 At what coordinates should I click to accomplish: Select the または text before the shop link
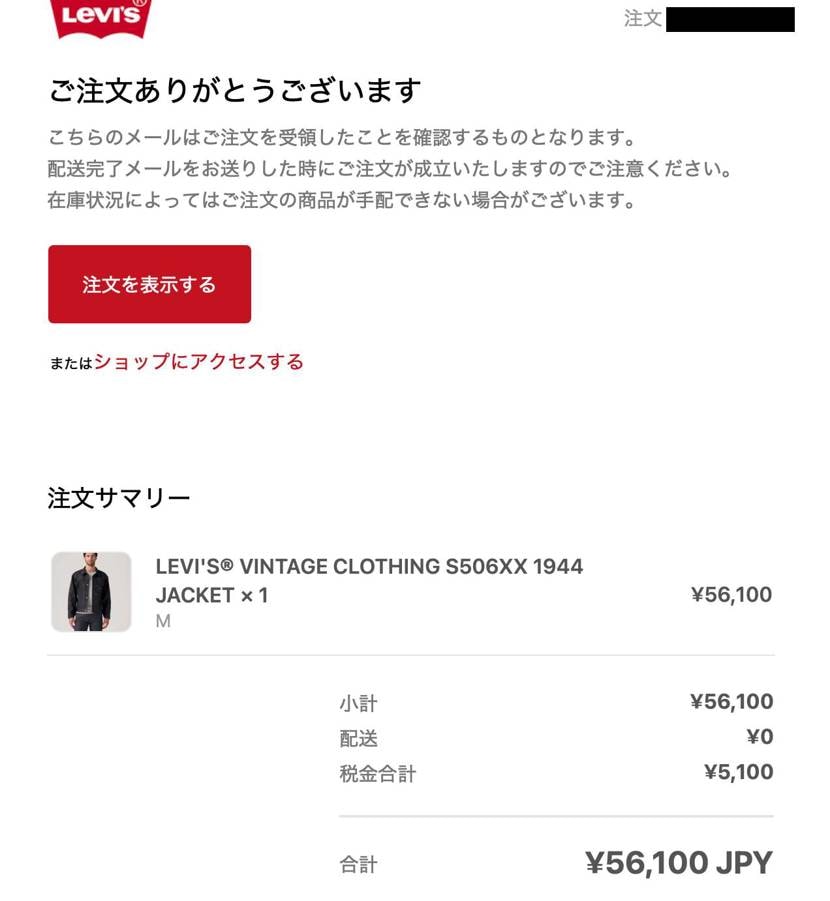[70, 361]
